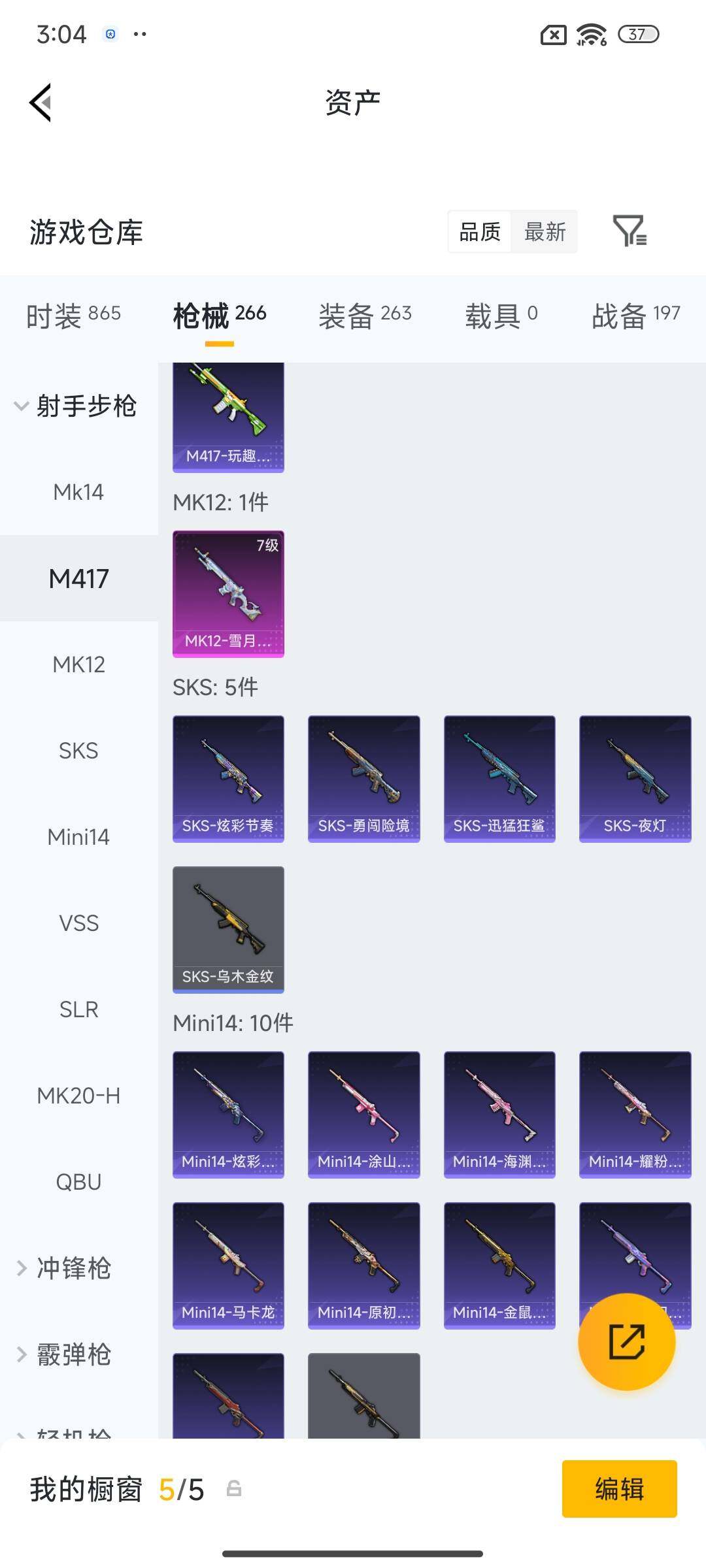
Task: Tap the orange share floating button
Action: click(626, 1341)
